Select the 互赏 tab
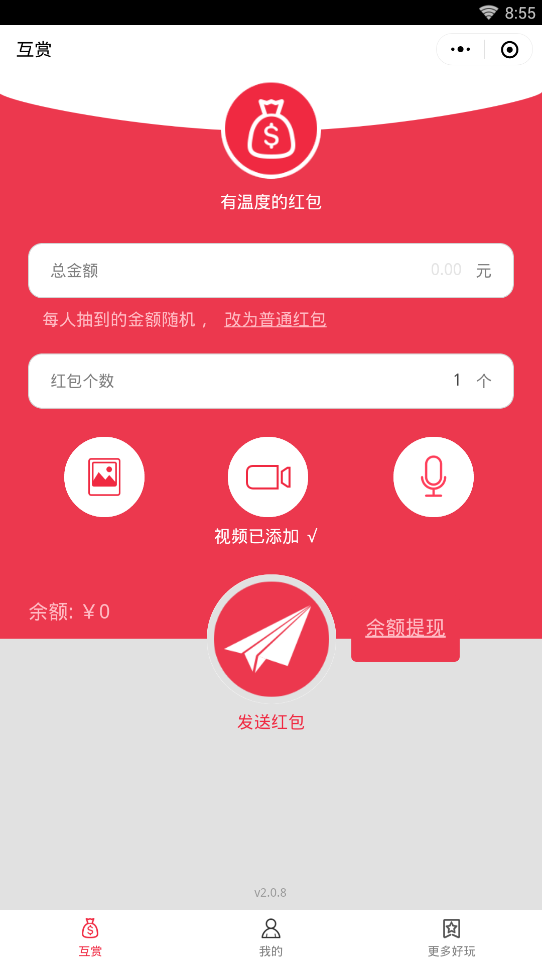 pyautogui.click(x=90, y=938)
